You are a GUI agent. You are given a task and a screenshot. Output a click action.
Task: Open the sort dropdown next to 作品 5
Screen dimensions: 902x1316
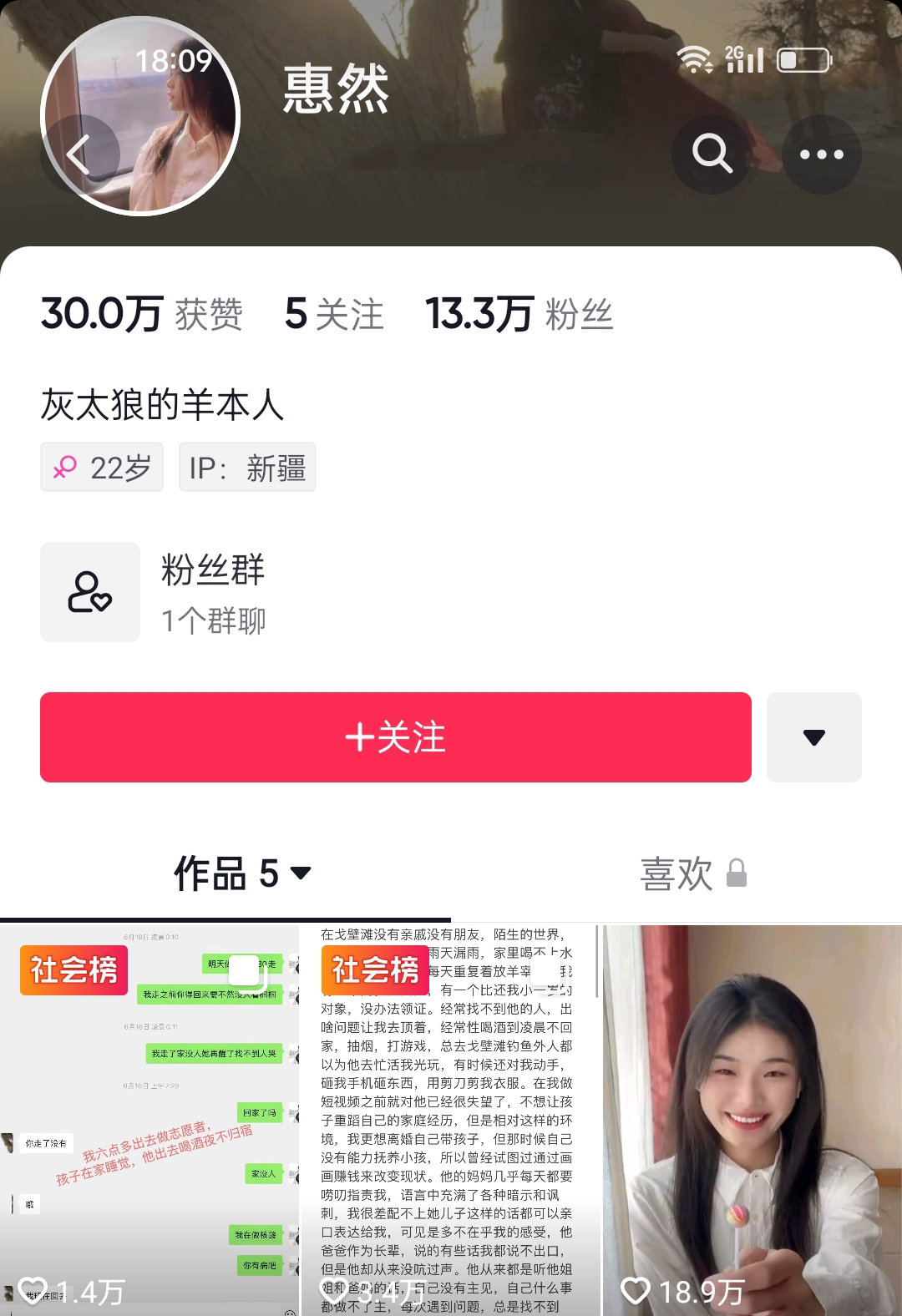click(x=299, y=874)
